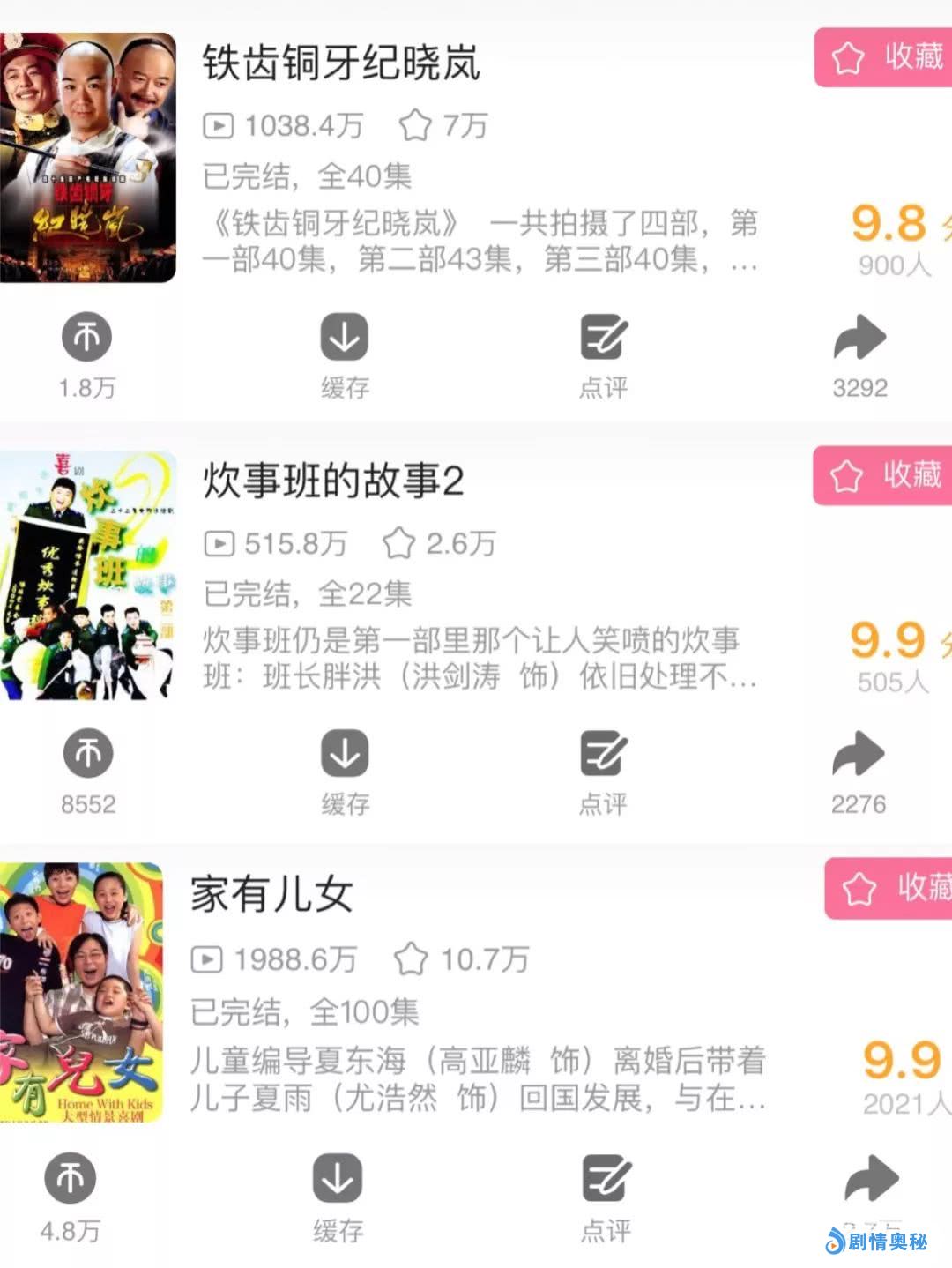Open 家有儿女 poster thumbnail
Viewport: 952px width, 1268px height.
pyautogui.click(x=81, y=993)
